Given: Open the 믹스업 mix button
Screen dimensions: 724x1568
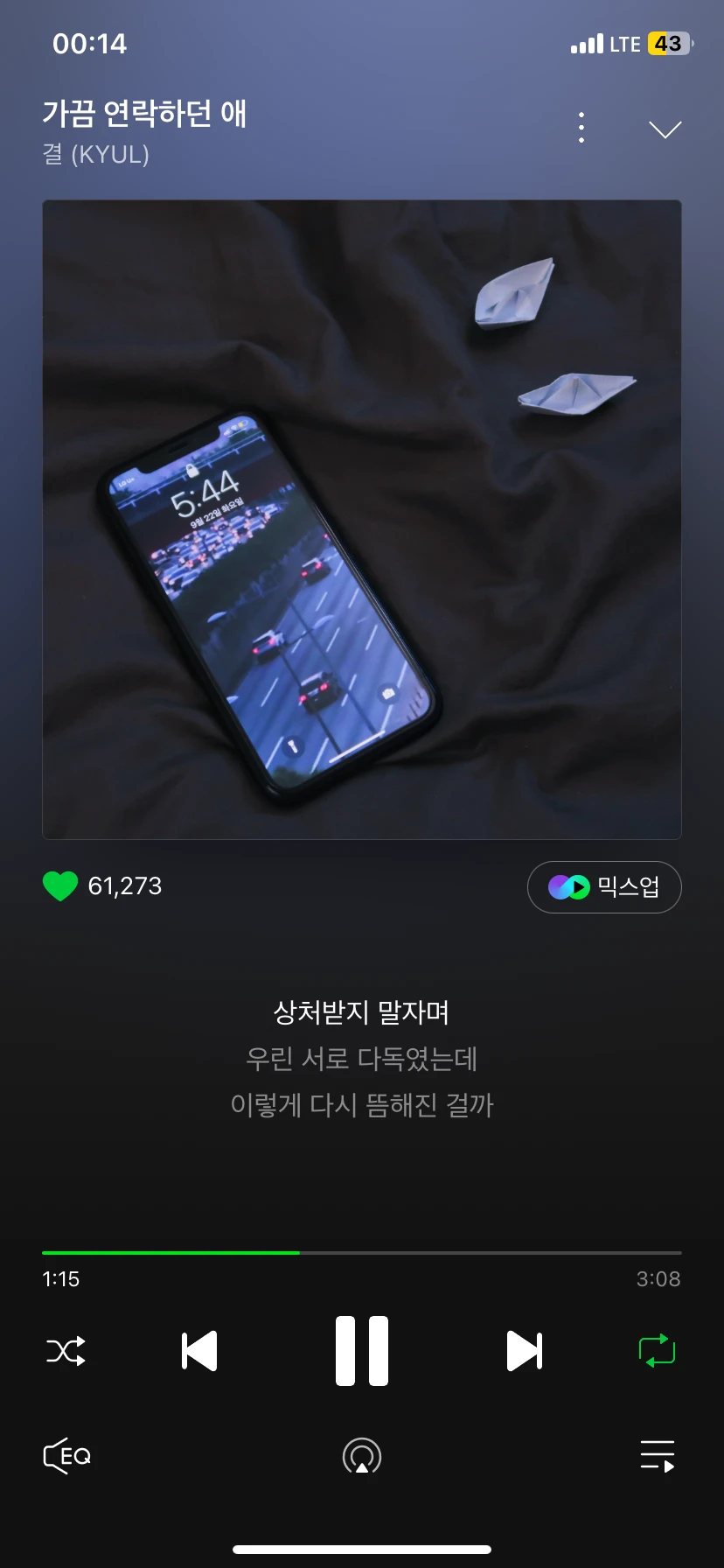Looking at the screenshot, I should click(604, 887).
